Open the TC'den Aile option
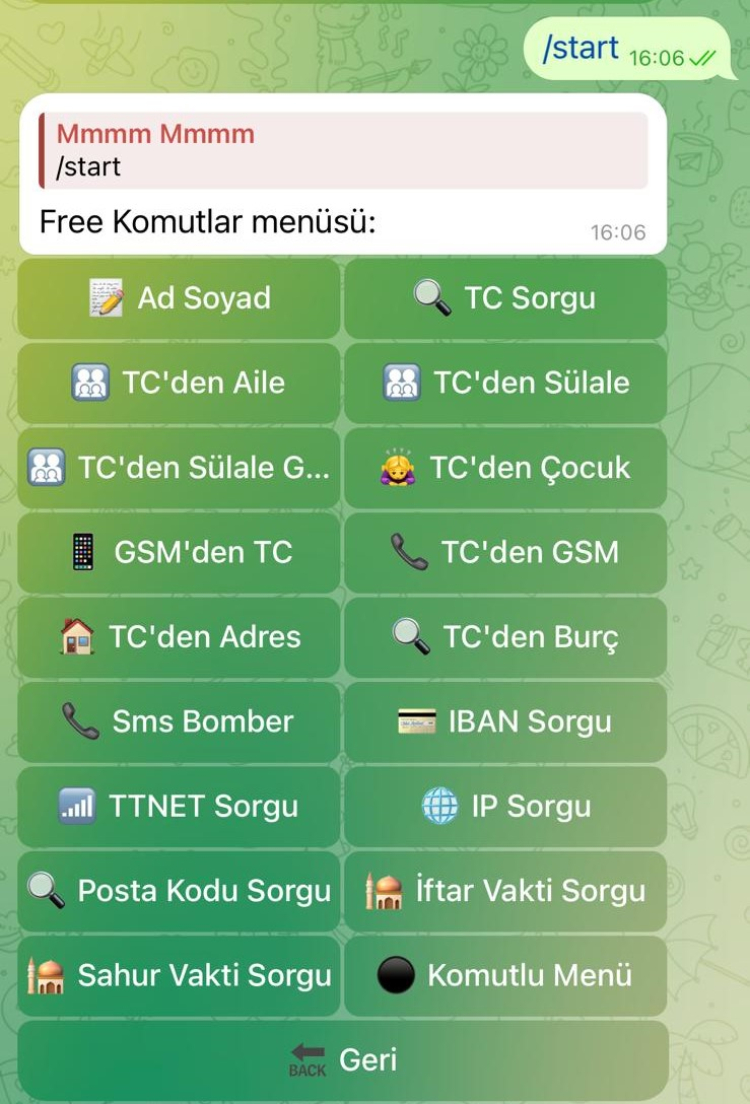 point(179,383)
